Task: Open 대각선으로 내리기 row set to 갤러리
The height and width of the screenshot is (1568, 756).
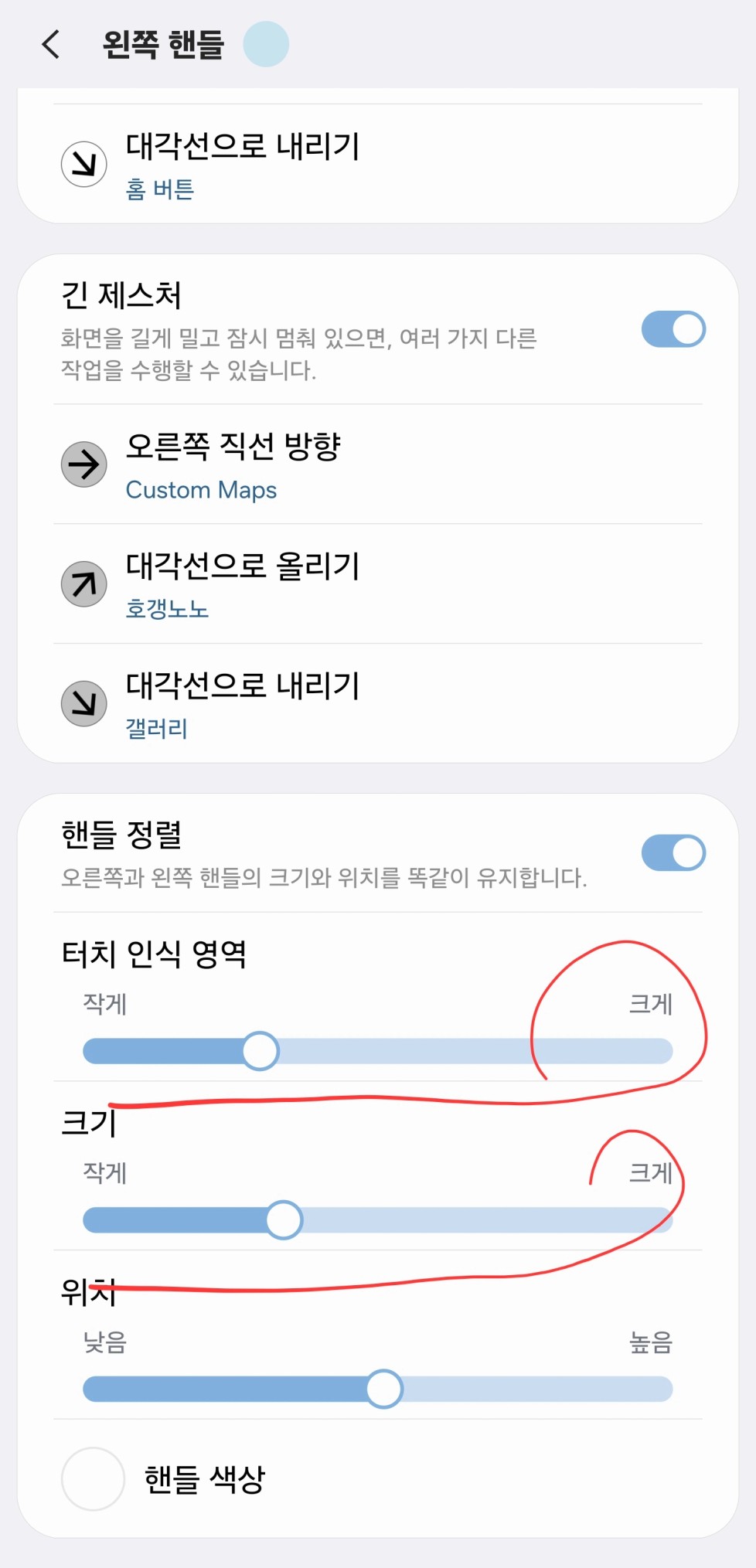Action: click(x=378, y=703)
